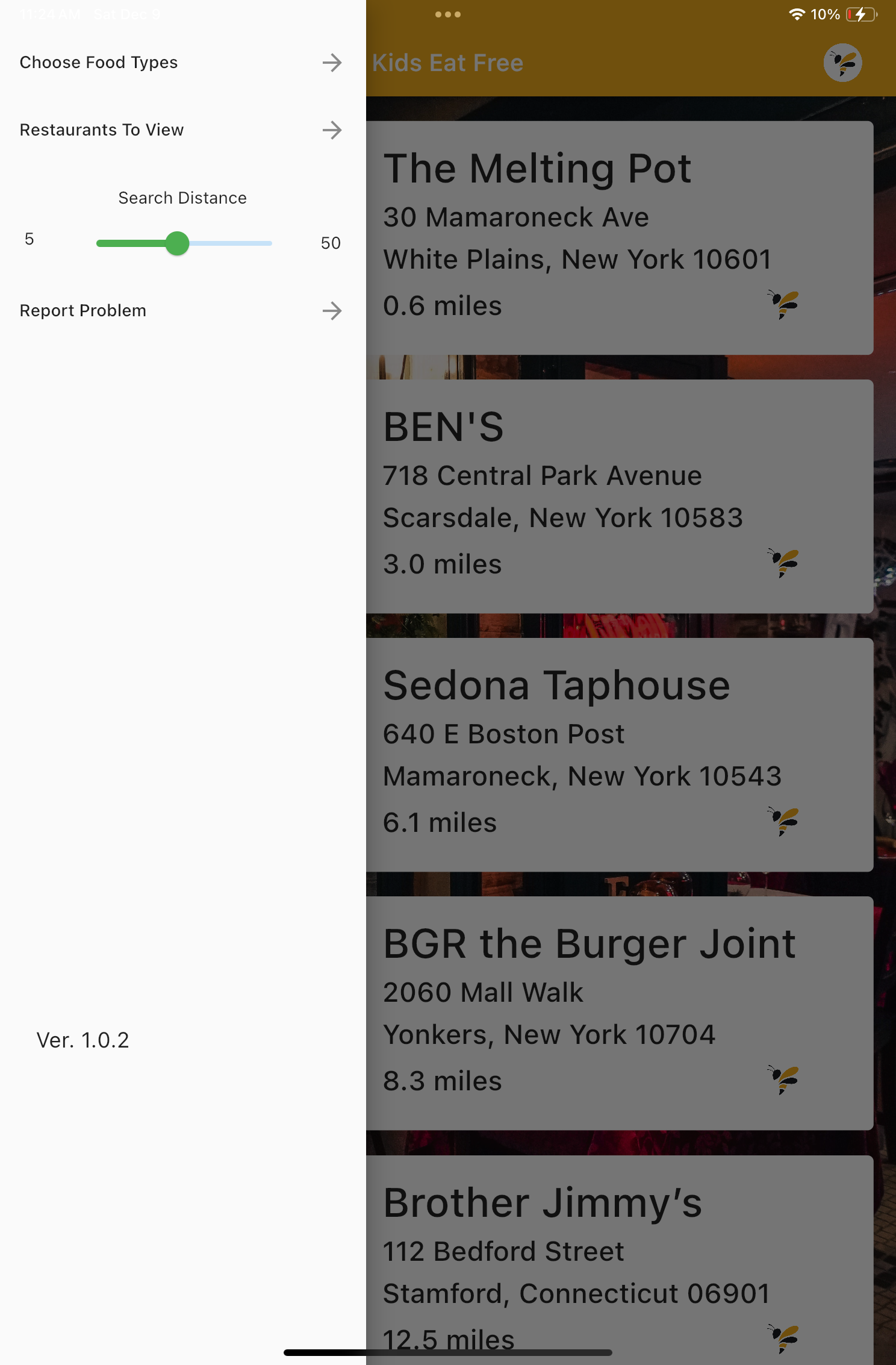The height and width of the screenshot is (1365, 896).
Task: Open Choose Food Types
Action: pyautogui.click(x=181, y=63)
